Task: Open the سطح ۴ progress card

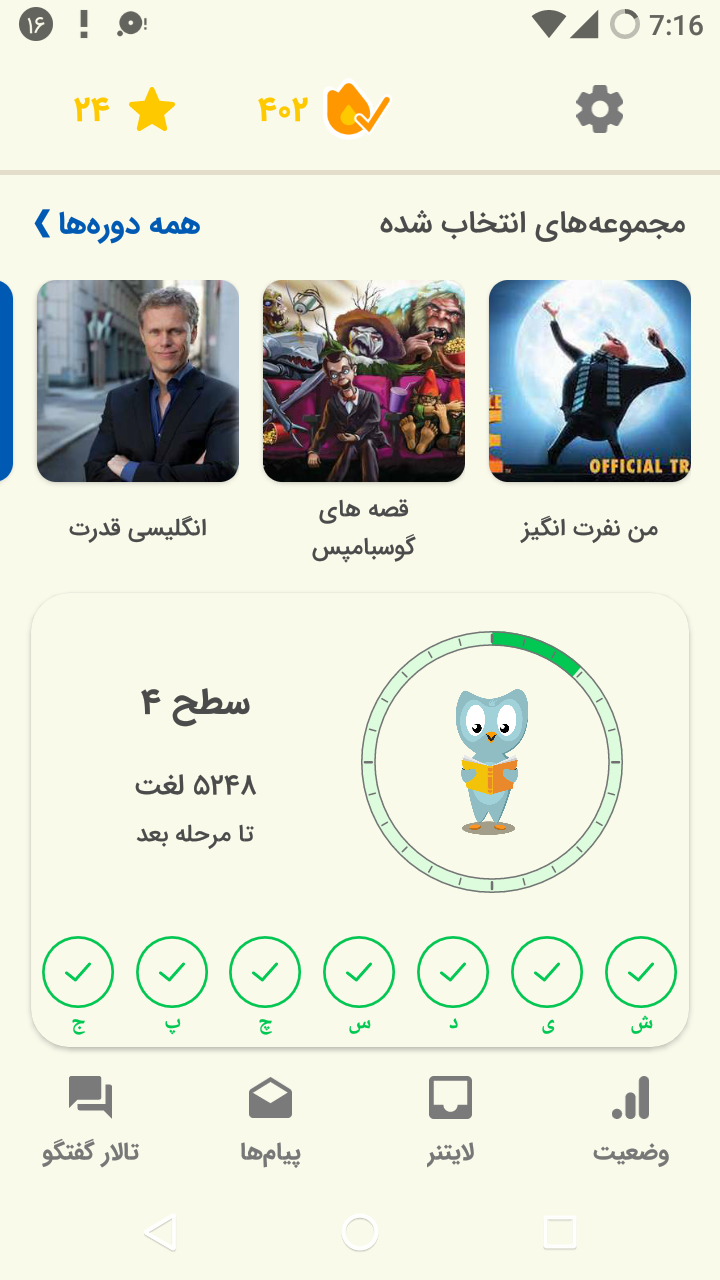Action: click(x=360, y=819)
